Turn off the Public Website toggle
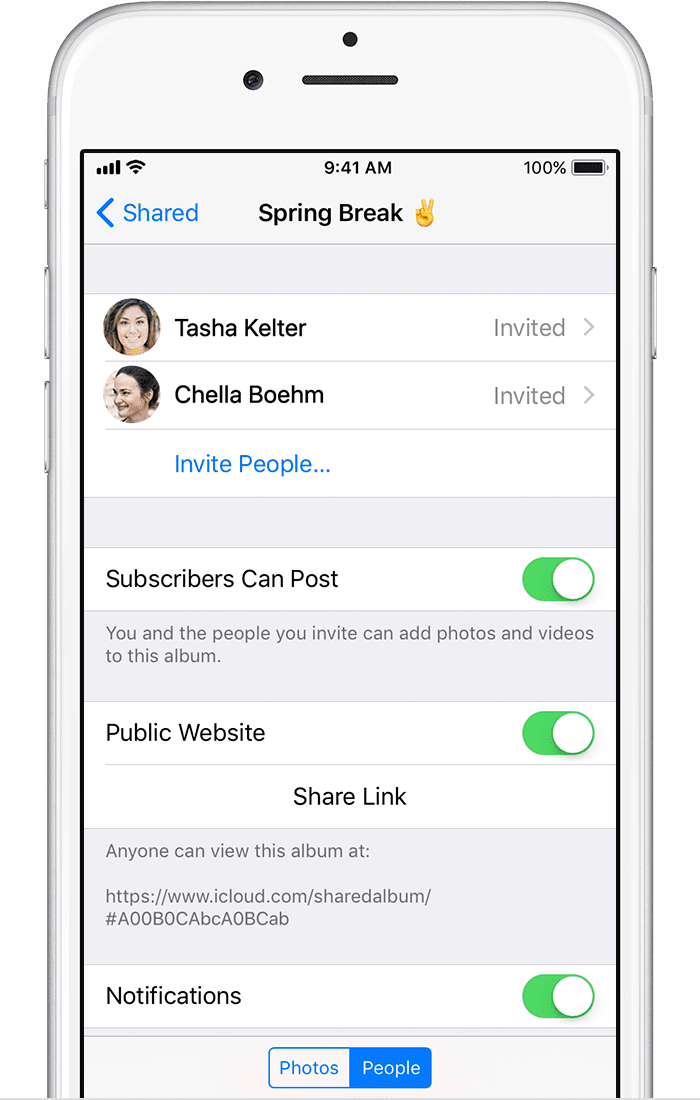This screenshot has width=700, height=1100. pos(558,733)
